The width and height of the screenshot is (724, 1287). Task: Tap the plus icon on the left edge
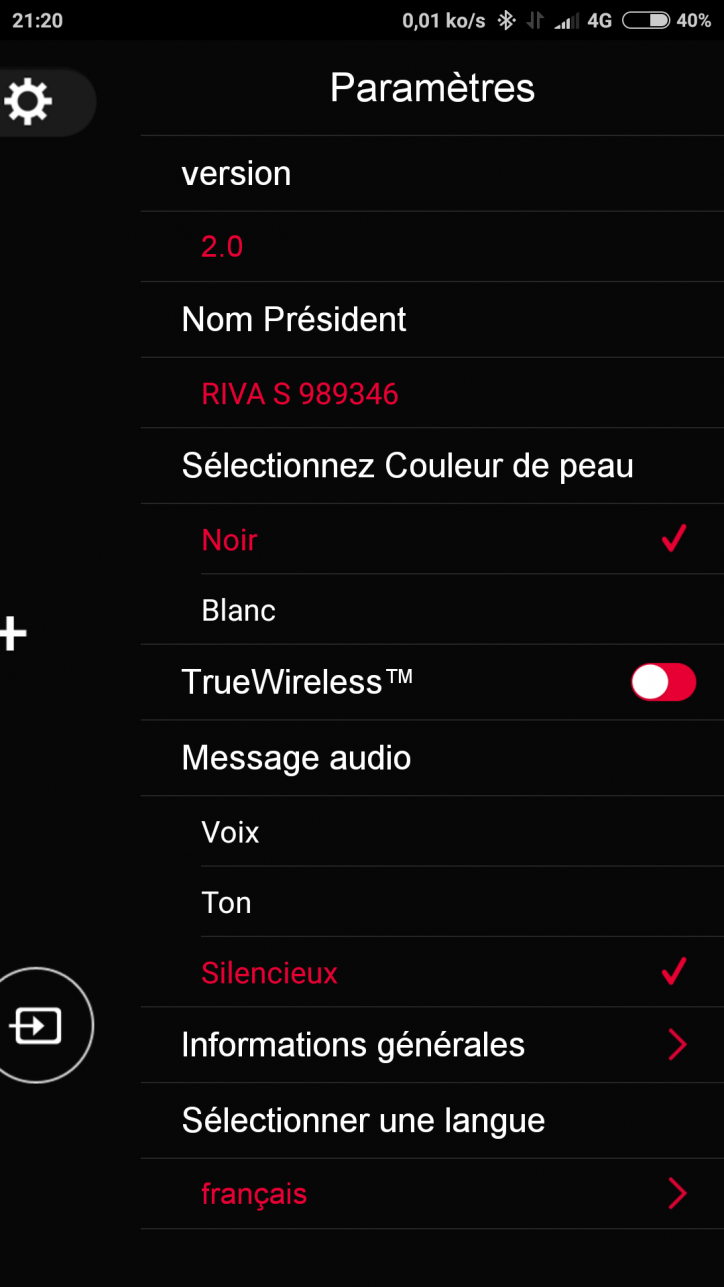point(13,634)
